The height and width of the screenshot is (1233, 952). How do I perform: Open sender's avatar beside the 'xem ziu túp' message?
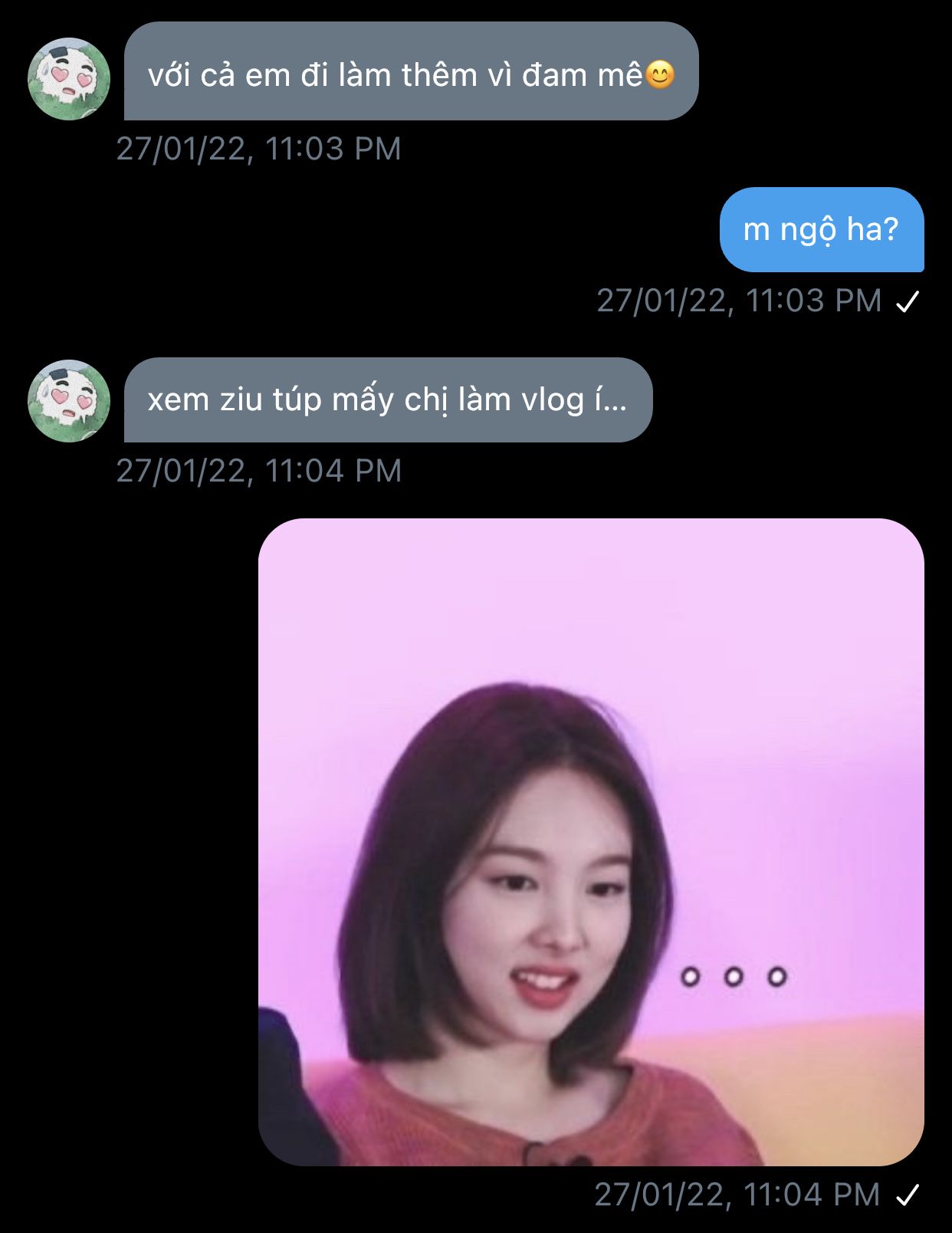[x=69, y=401]
